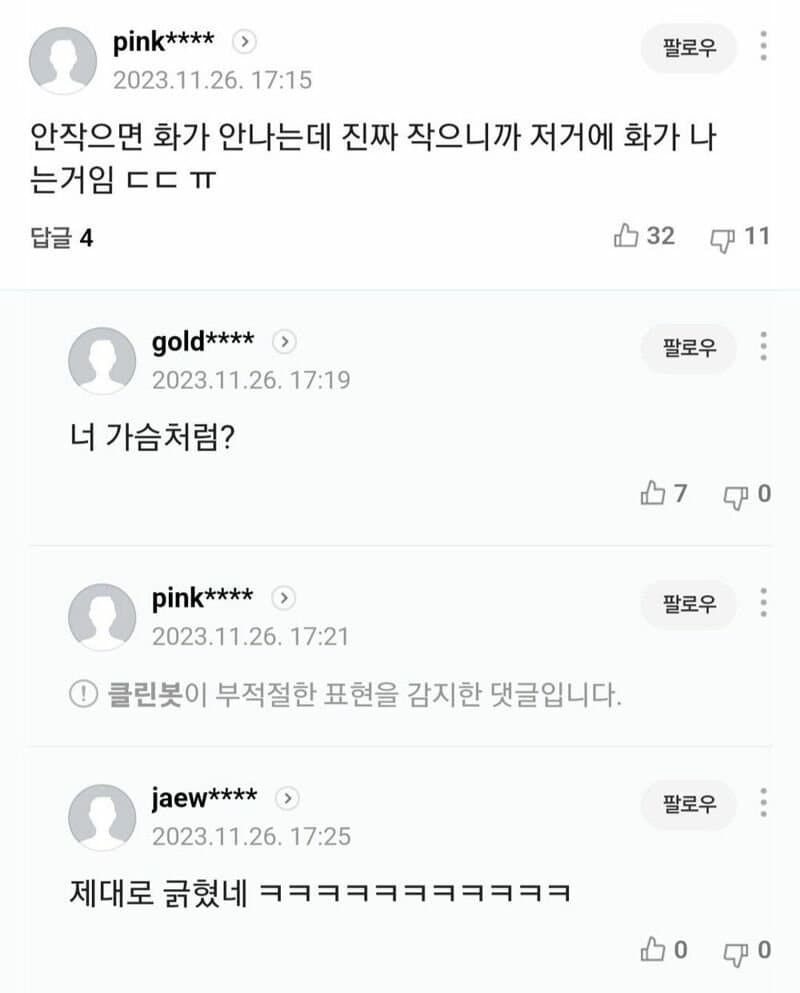Open overflow menu on pink**** 17:21 reply
Screen dimensions: 800x993
763,603
